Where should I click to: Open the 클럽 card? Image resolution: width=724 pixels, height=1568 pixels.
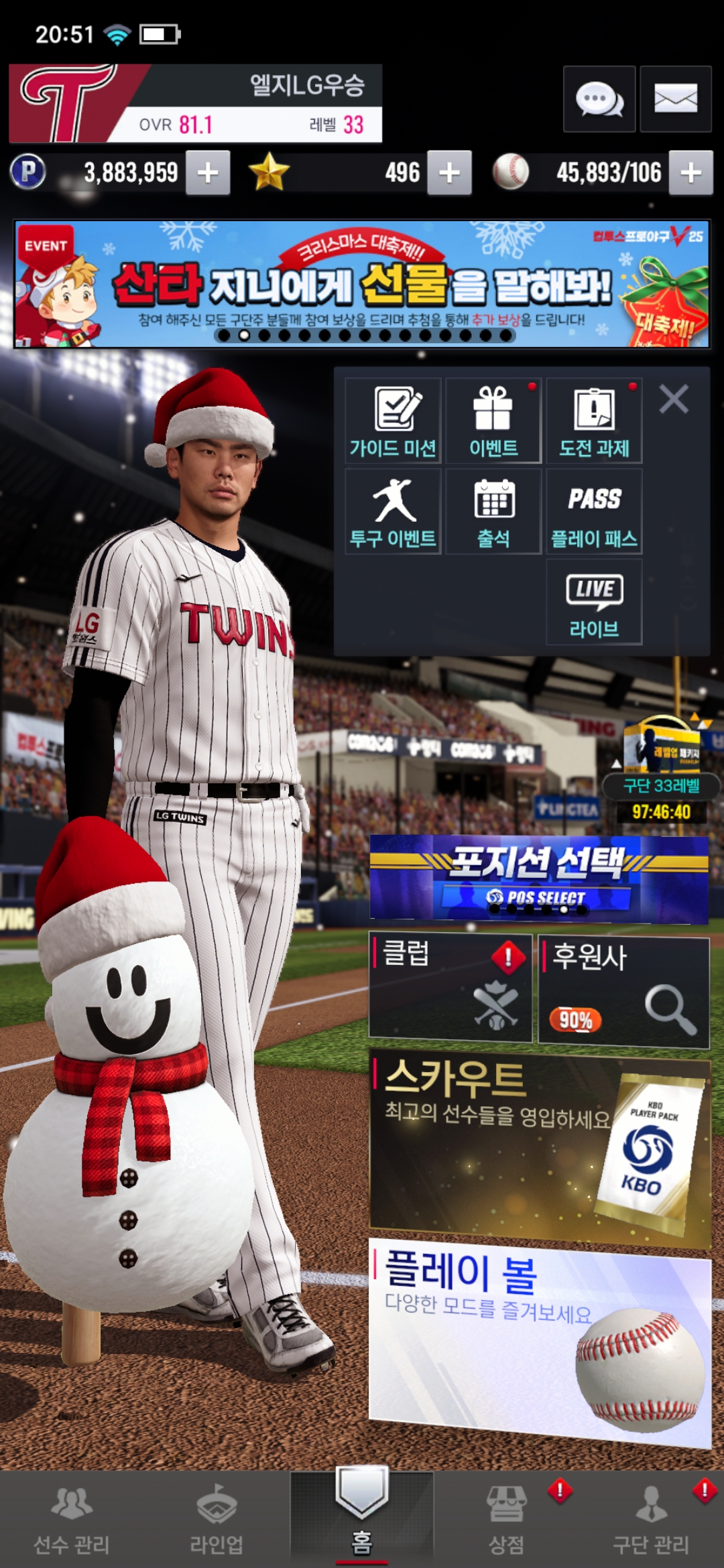(450, 988)
